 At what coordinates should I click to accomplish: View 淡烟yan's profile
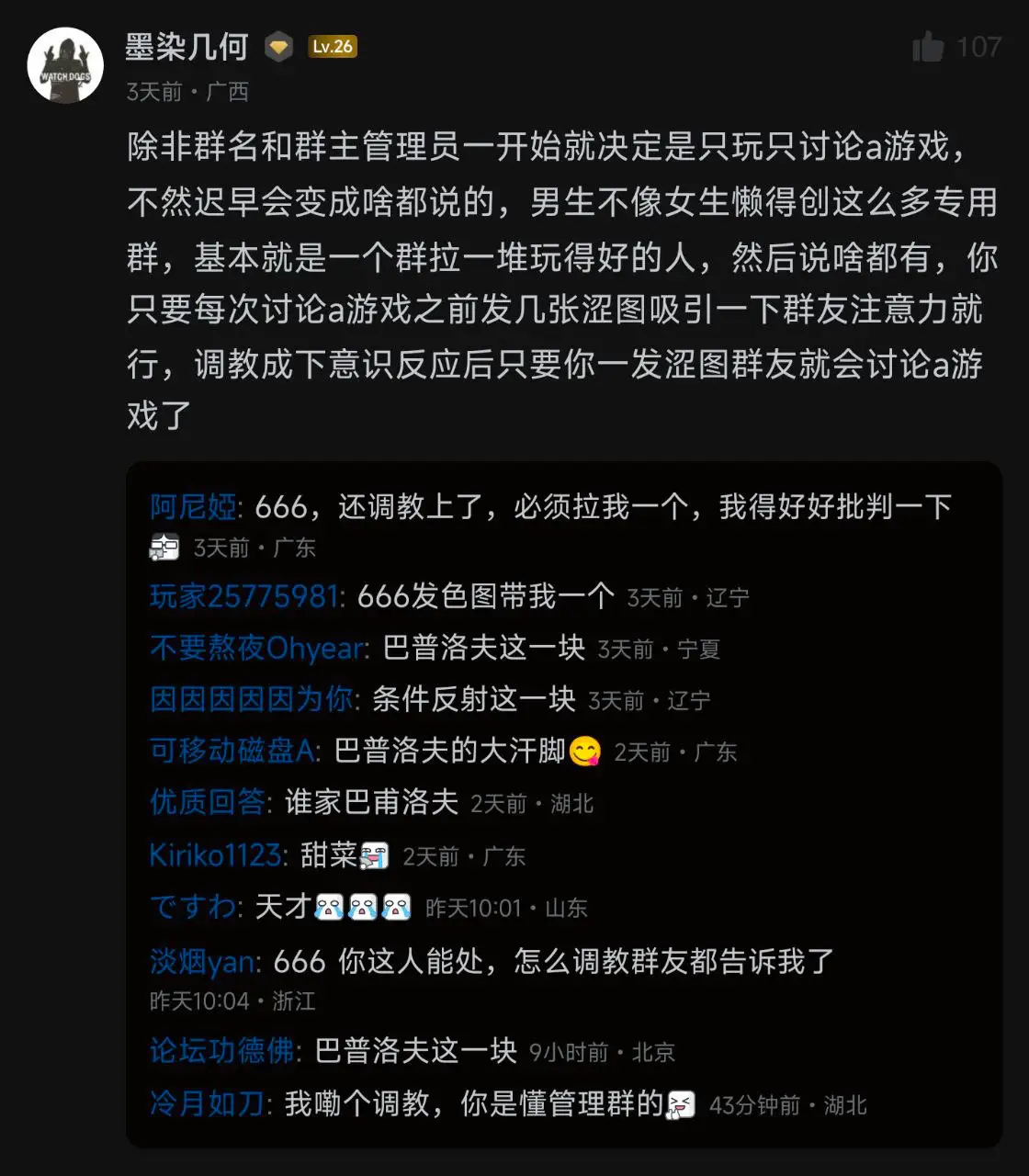coord(203,961)
